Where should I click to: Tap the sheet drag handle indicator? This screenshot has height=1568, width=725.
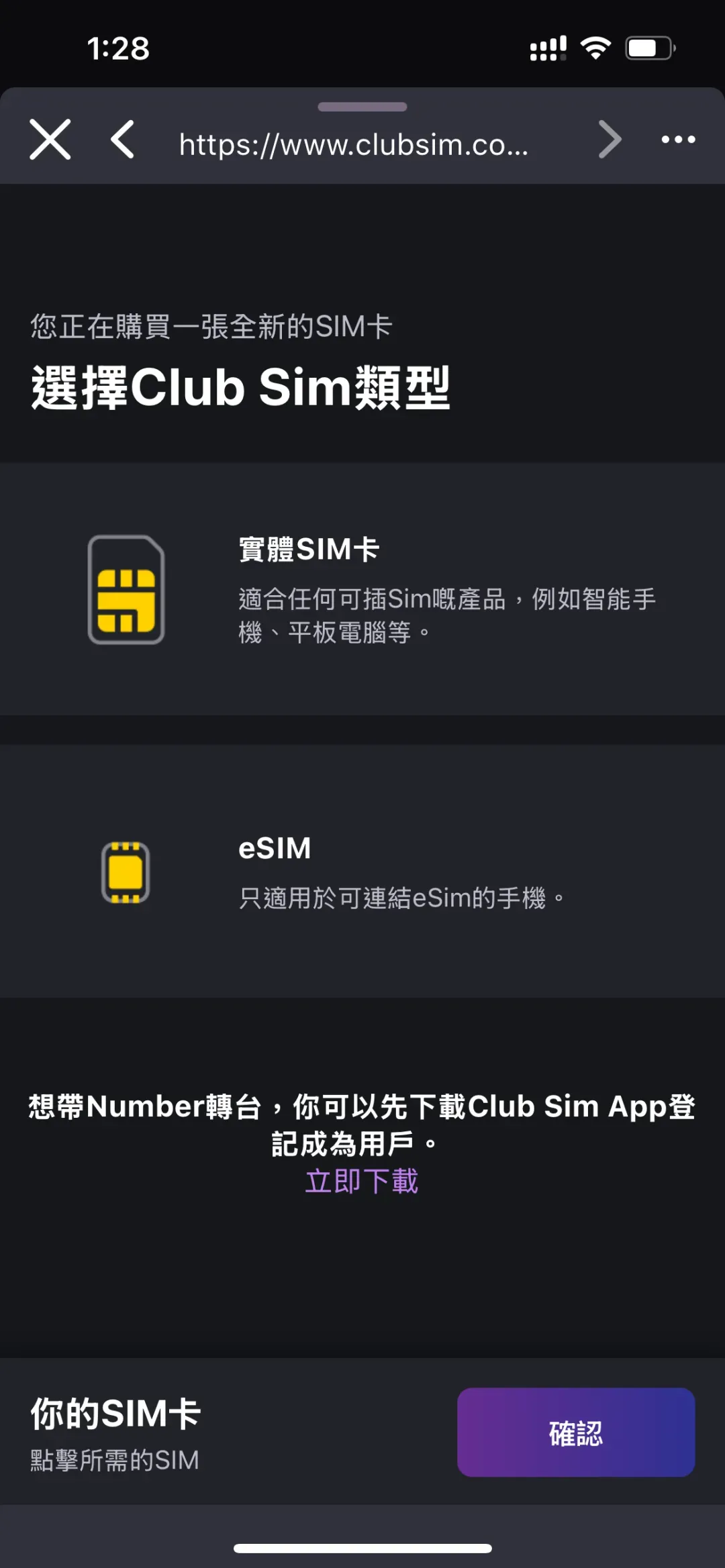click(362, 105)
